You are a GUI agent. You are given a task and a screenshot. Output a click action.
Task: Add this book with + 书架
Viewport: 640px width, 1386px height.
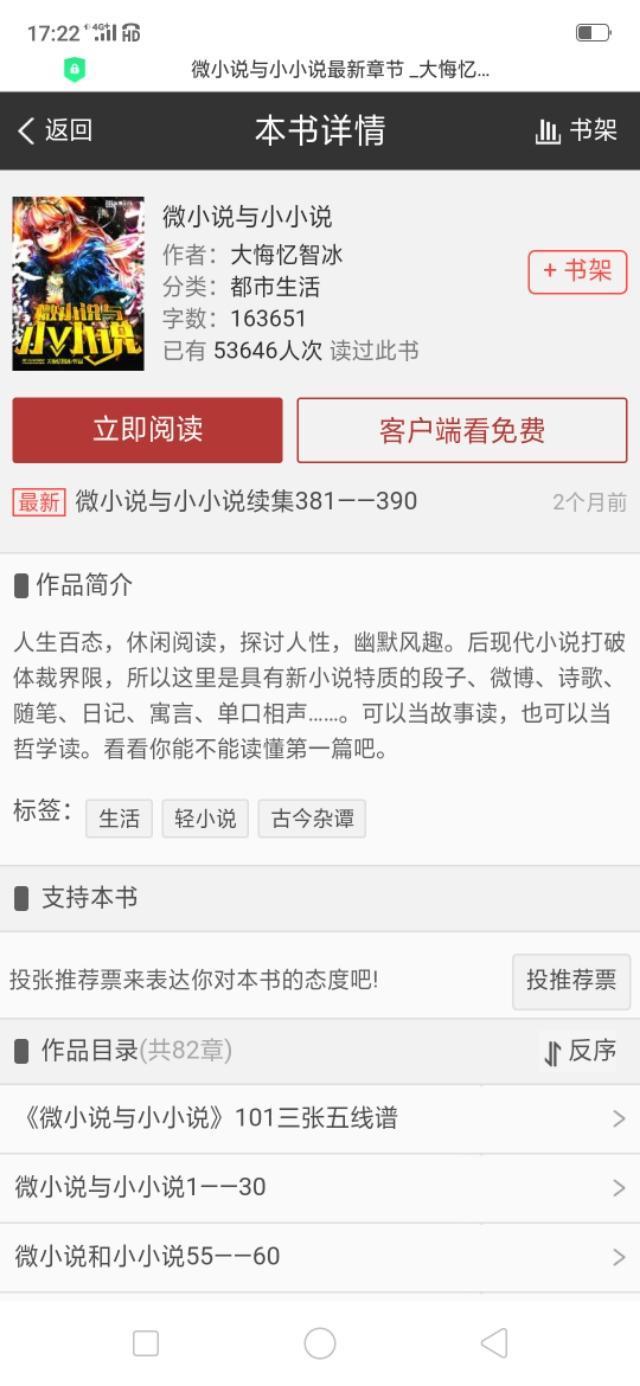(578, 271)
